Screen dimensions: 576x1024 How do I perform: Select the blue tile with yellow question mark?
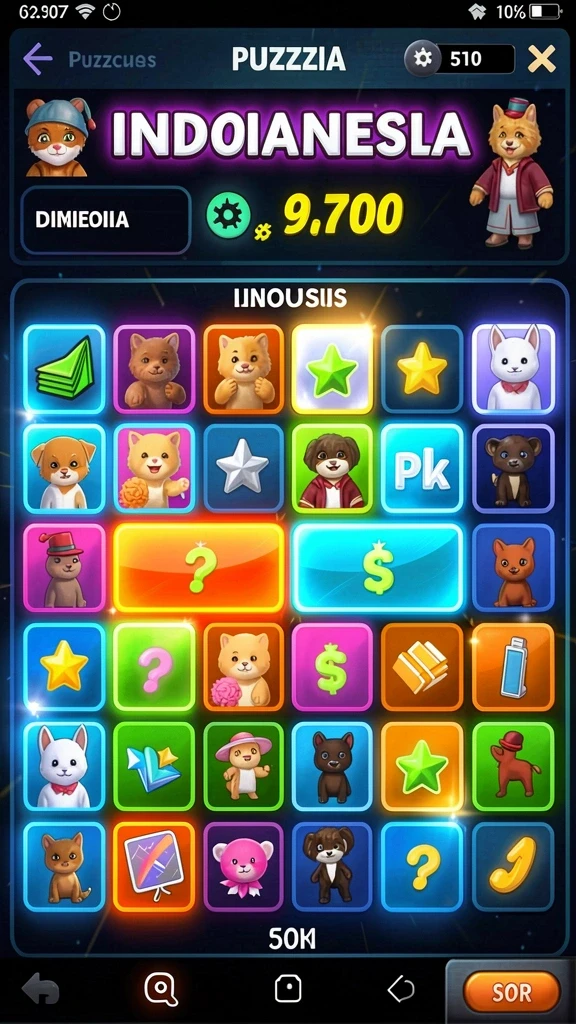coord(423,866)
